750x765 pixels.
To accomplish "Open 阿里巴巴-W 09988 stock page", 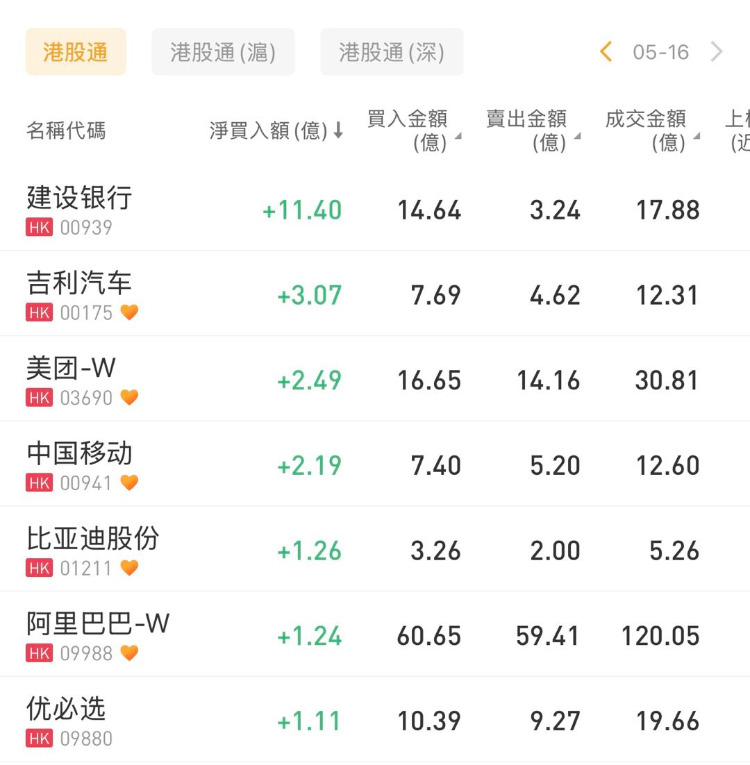I will pyautogui.click(x=98, y=636).
